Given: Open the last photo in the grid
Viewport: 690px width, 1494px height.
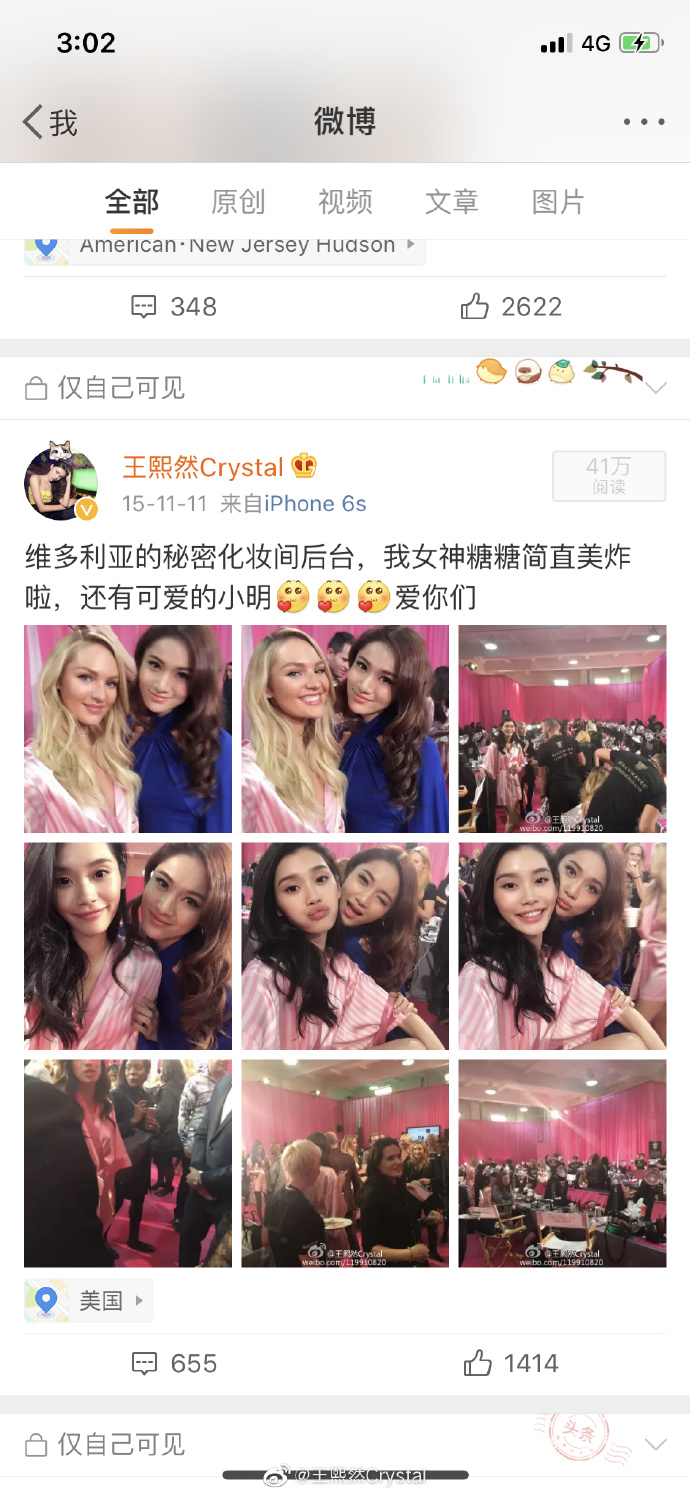Looking at the screenshot, I should point(562,1163).
